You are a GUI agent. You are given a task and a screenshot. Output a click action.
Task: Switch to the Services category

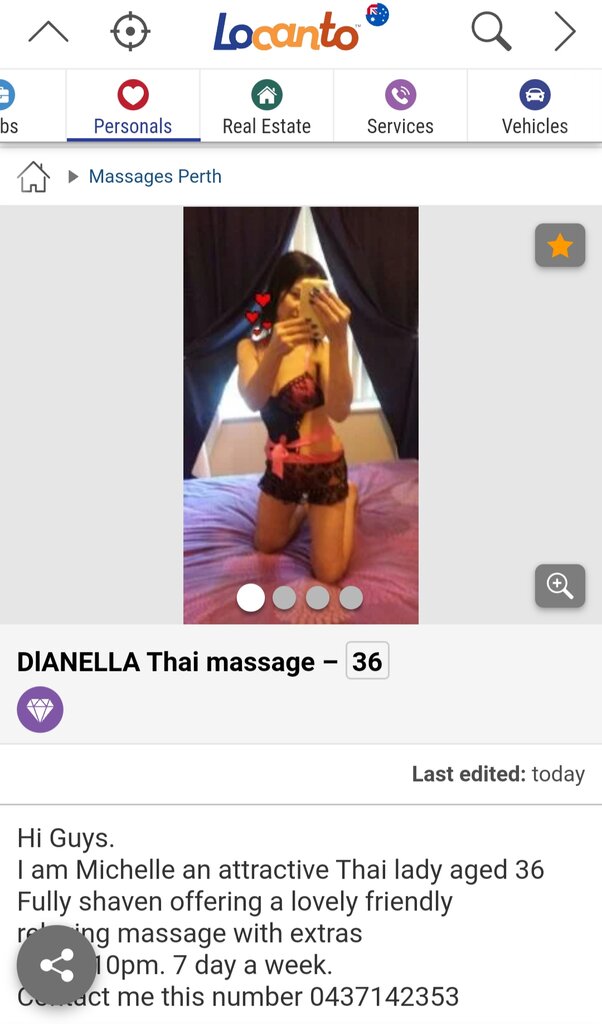point(400,106)
